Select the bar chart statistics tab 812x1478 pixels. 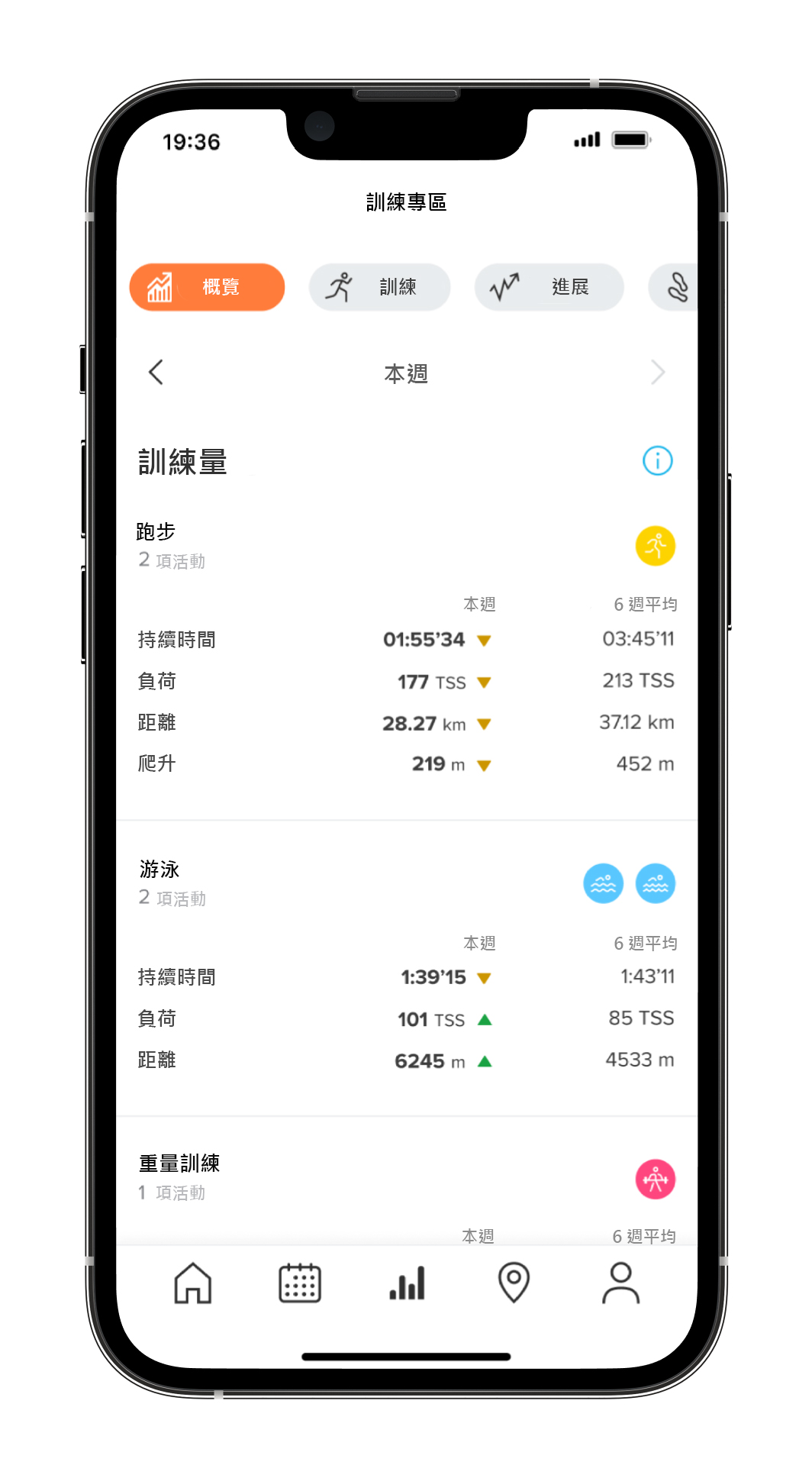click(x=407, y=1283)
